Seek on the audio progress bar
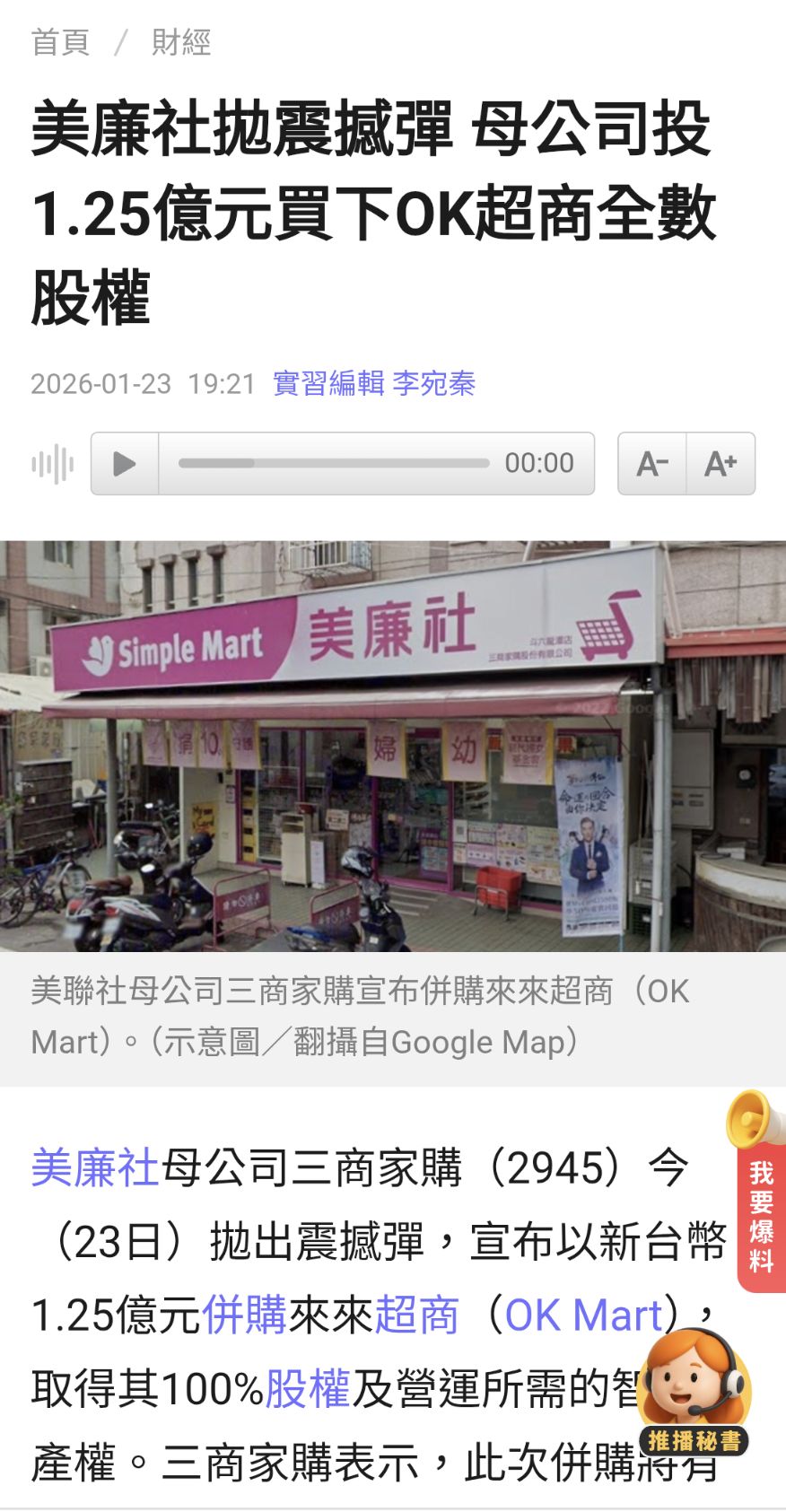The height and width of the screenshot is (1512, 786). [x=333, y=463]
